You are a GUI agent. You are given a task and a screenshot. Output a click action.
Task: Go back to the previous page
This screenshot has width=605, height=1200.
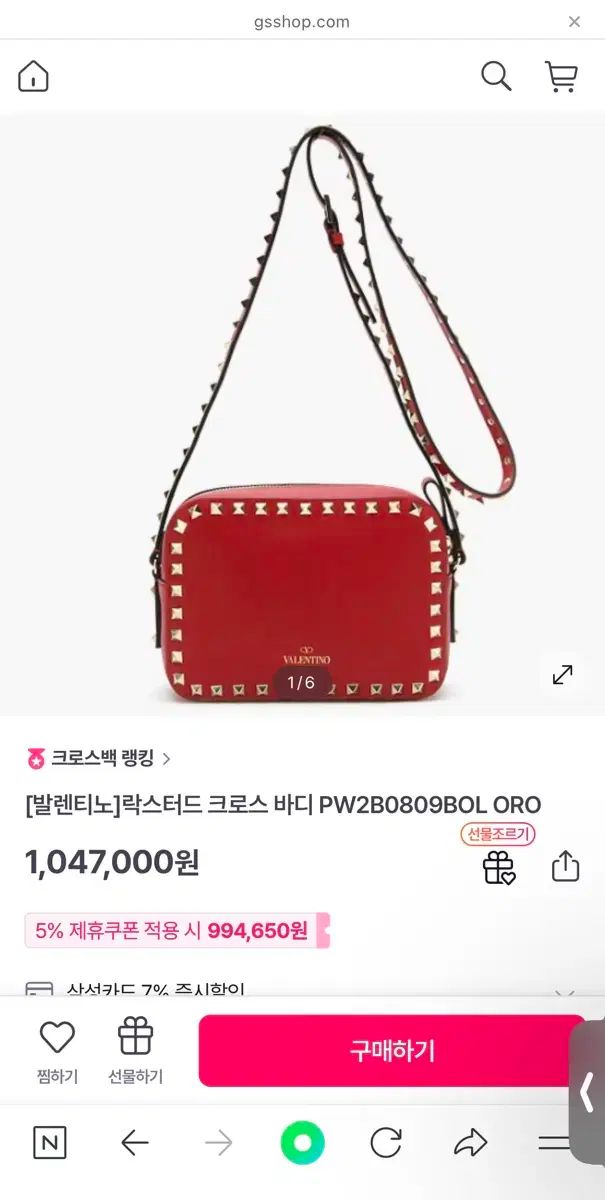[x=134, y=1143]
